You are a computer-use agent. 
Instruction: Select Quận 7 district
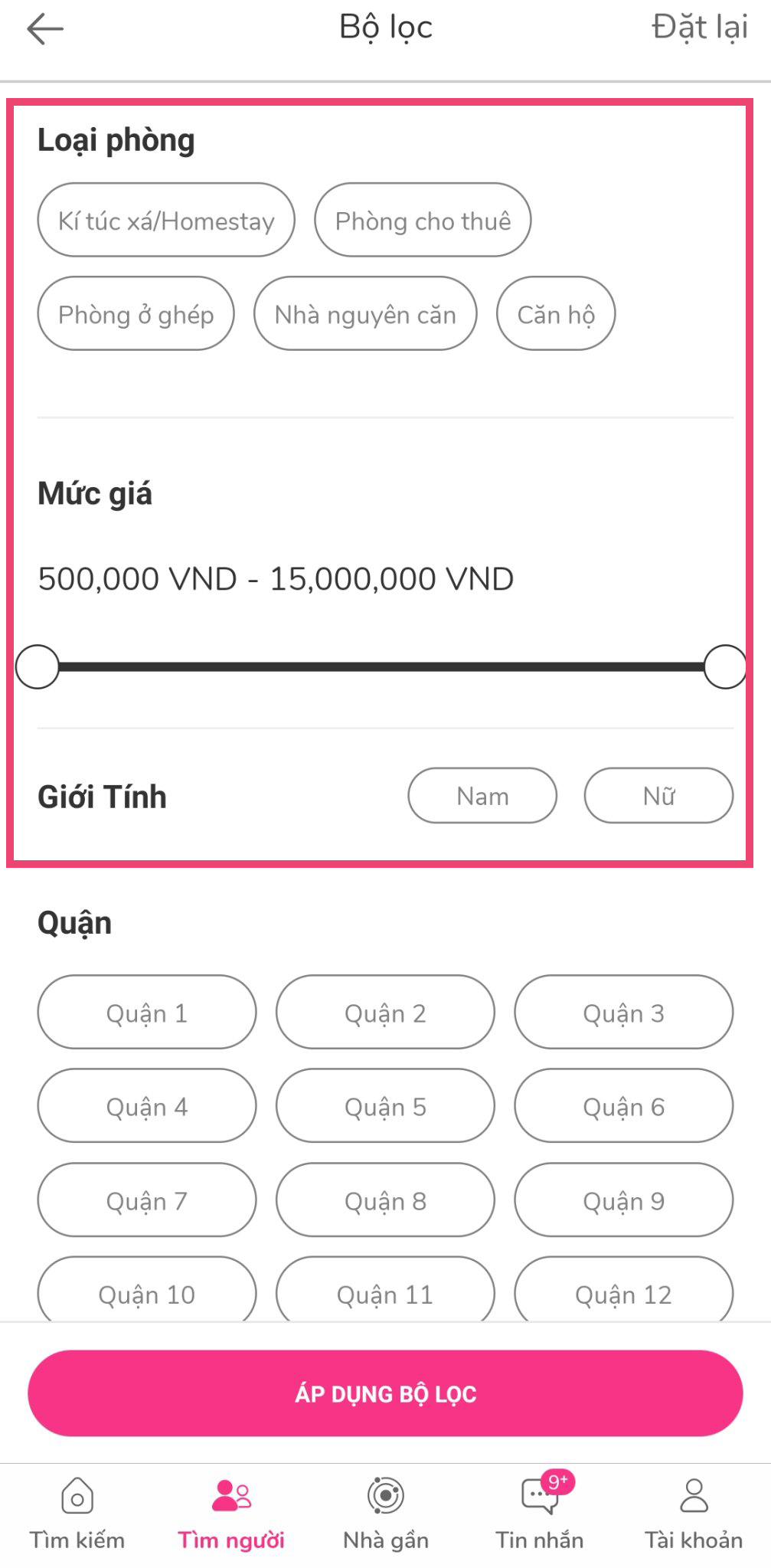(147, 1200)
